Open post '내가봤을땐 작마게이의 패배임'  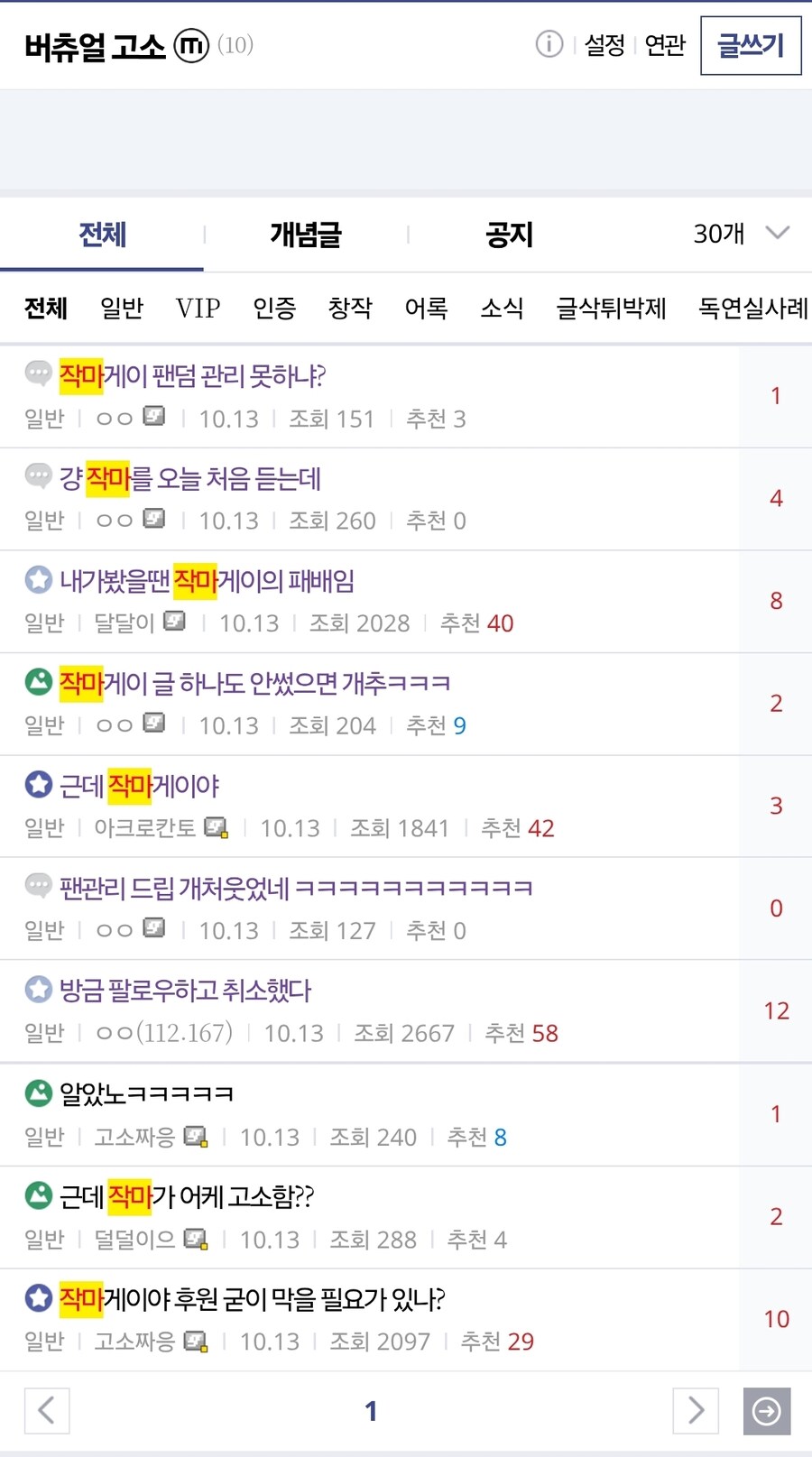[x=207, y=581]
